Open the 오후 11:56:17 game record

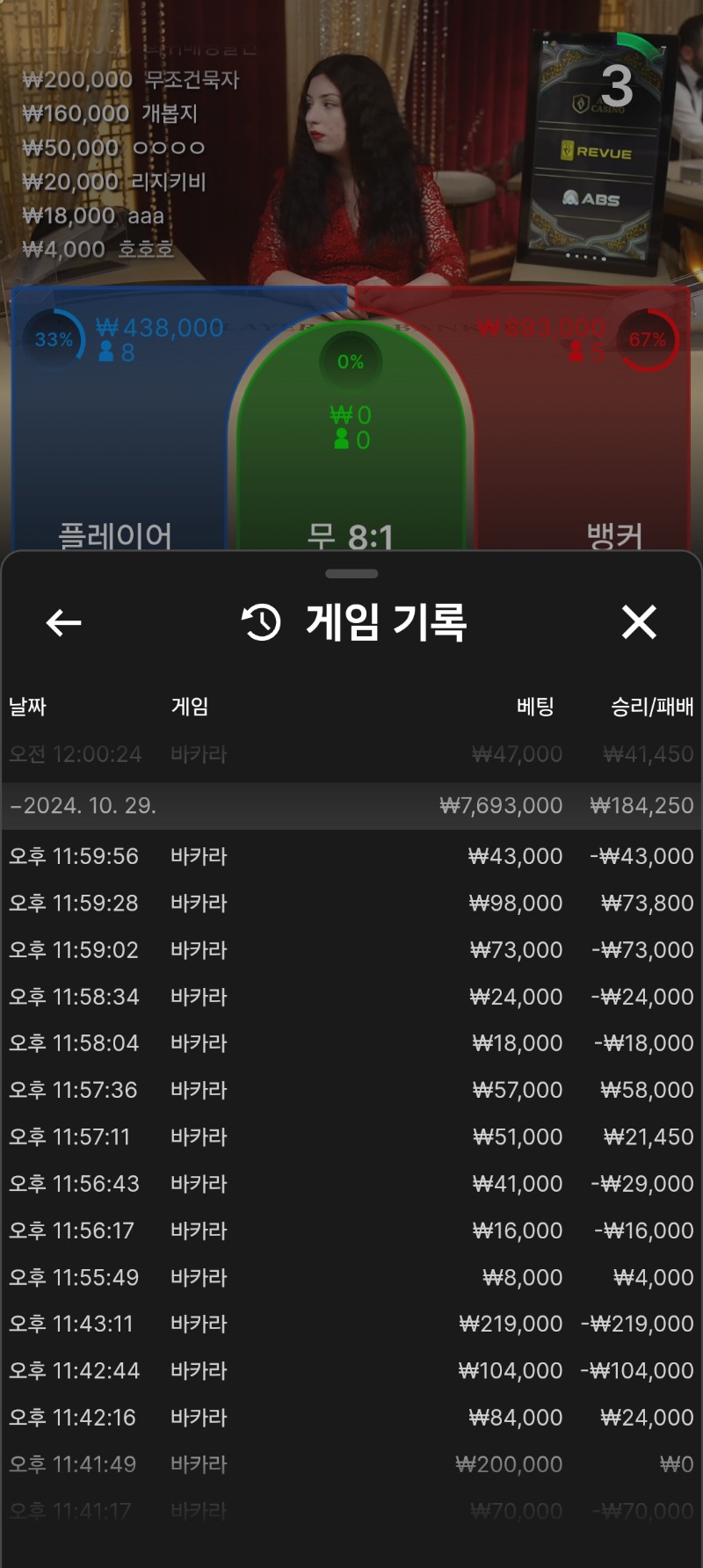click(x=351, y=1230)
